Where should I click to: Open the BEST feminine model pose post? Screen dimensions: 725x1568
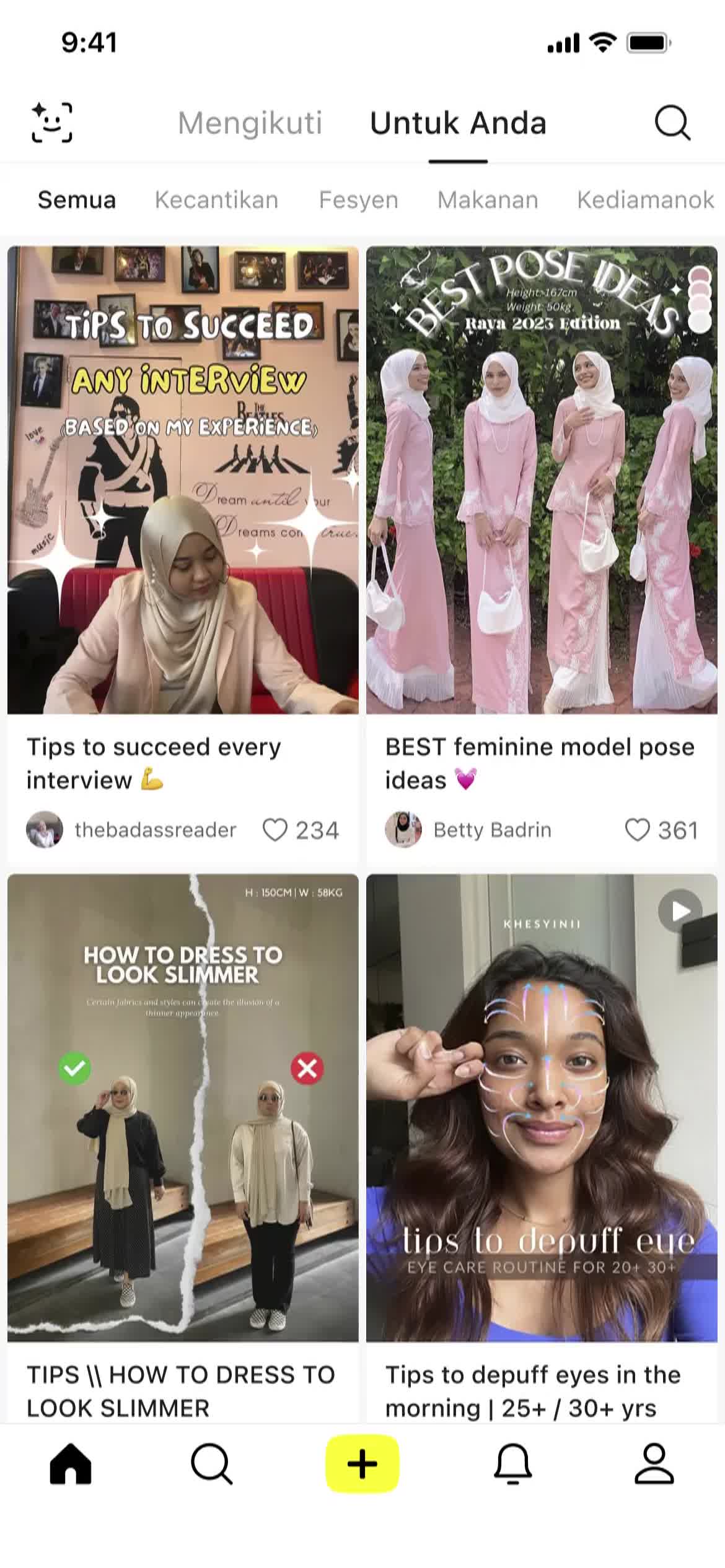(x=541, y=480)
